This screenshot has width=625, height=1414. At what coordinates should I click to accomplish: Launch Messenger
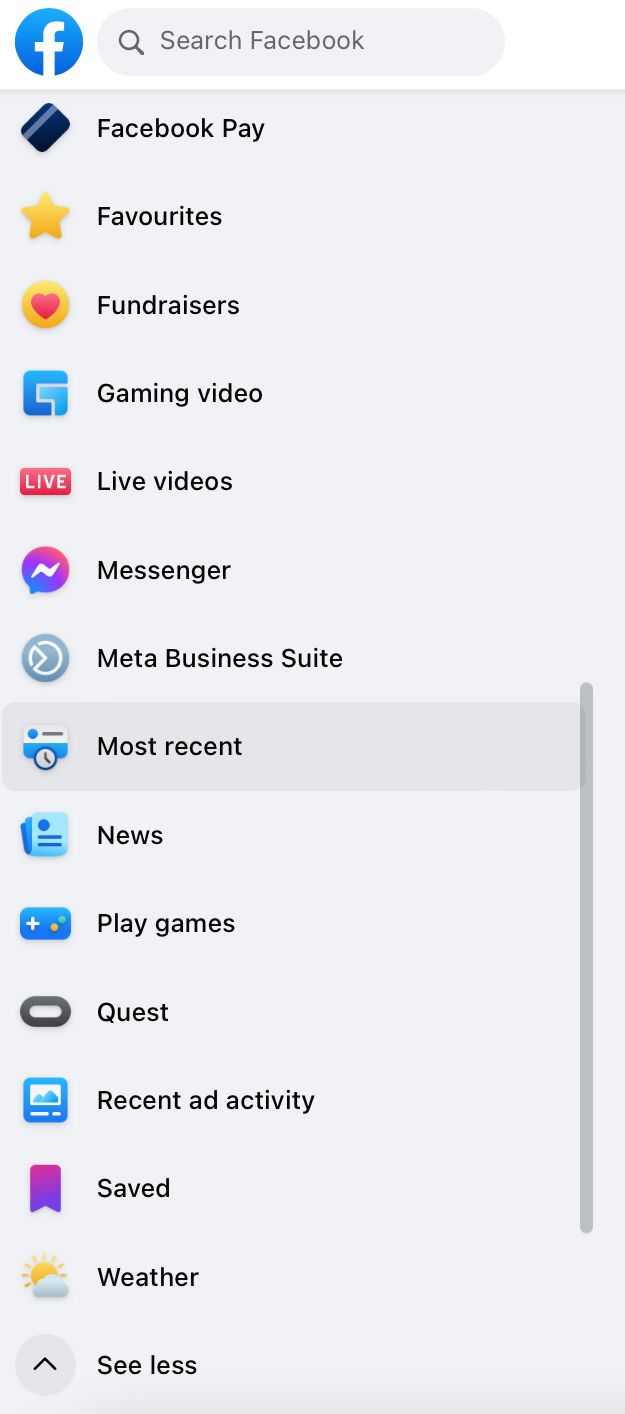[163, 570]
